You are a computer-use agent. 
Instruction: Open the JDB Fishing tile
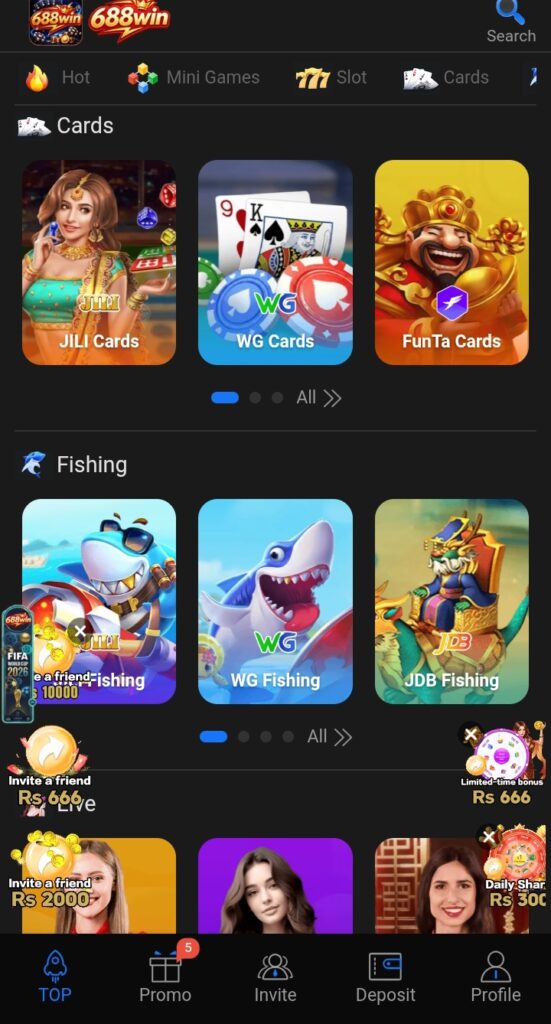point(452,601)
